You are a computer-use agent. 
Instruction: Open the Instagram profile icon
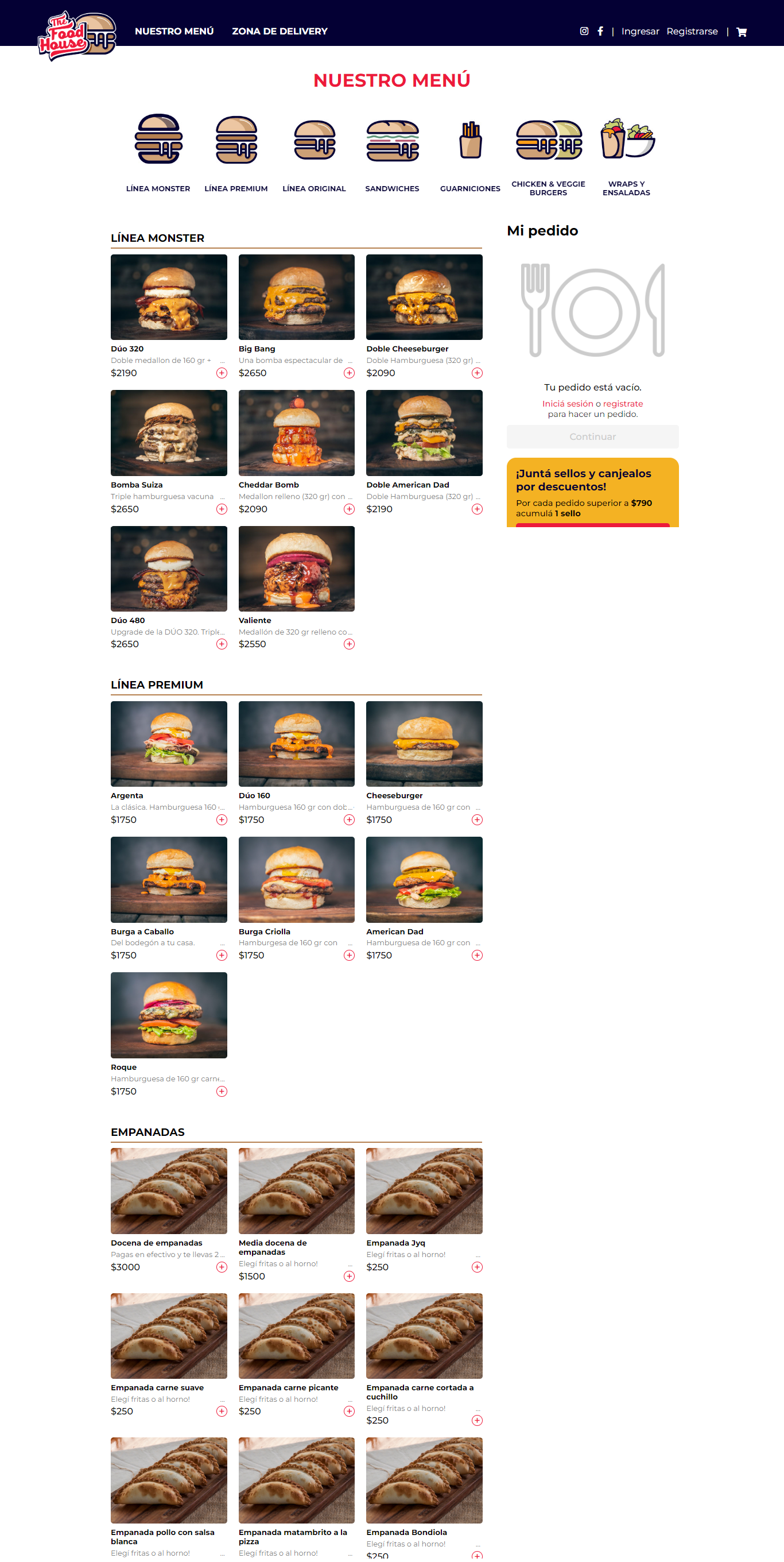coord(584,31)
